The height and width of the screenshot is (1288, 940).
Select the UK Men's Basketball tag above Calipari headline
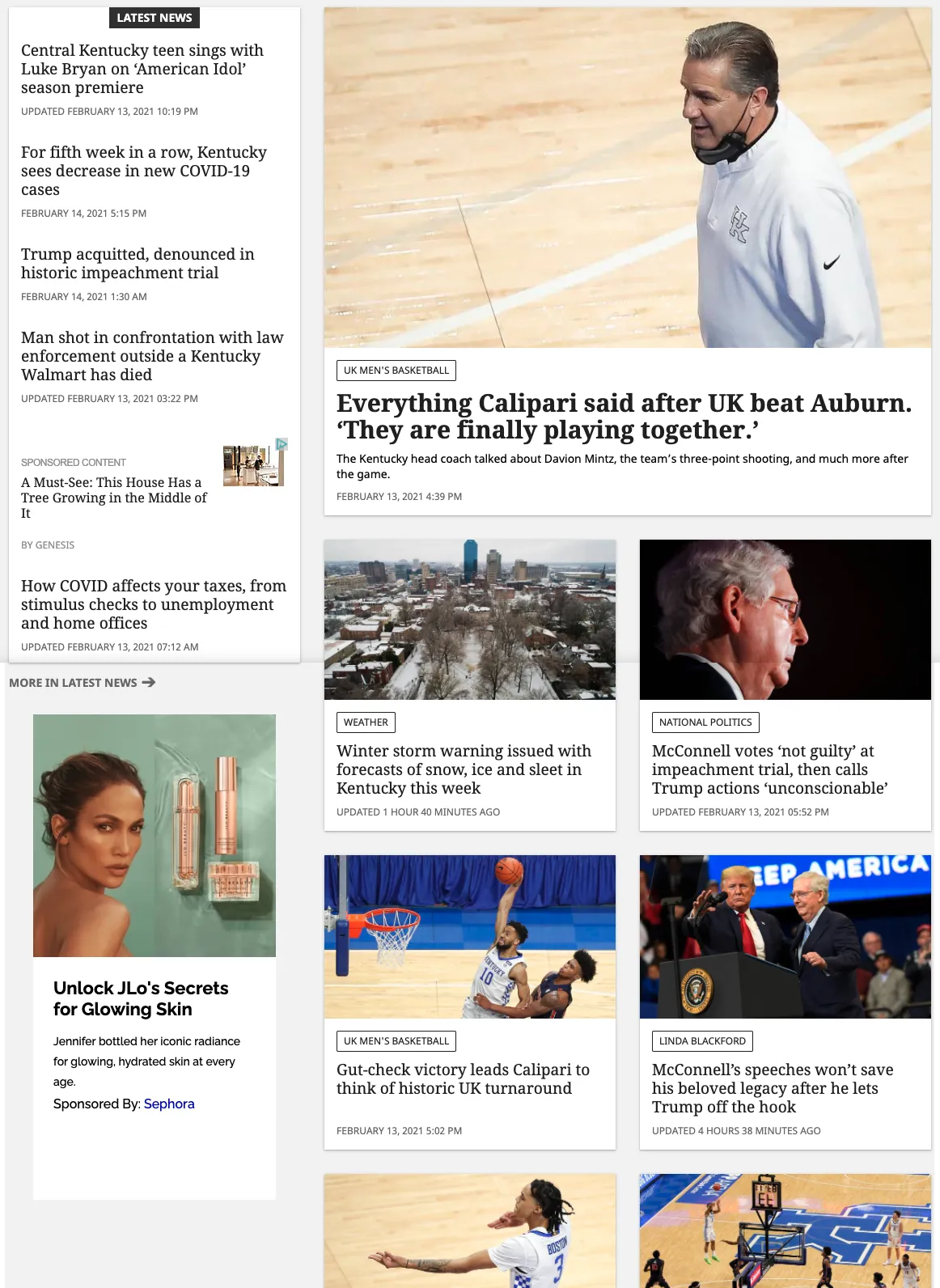[x=396, y=371]
